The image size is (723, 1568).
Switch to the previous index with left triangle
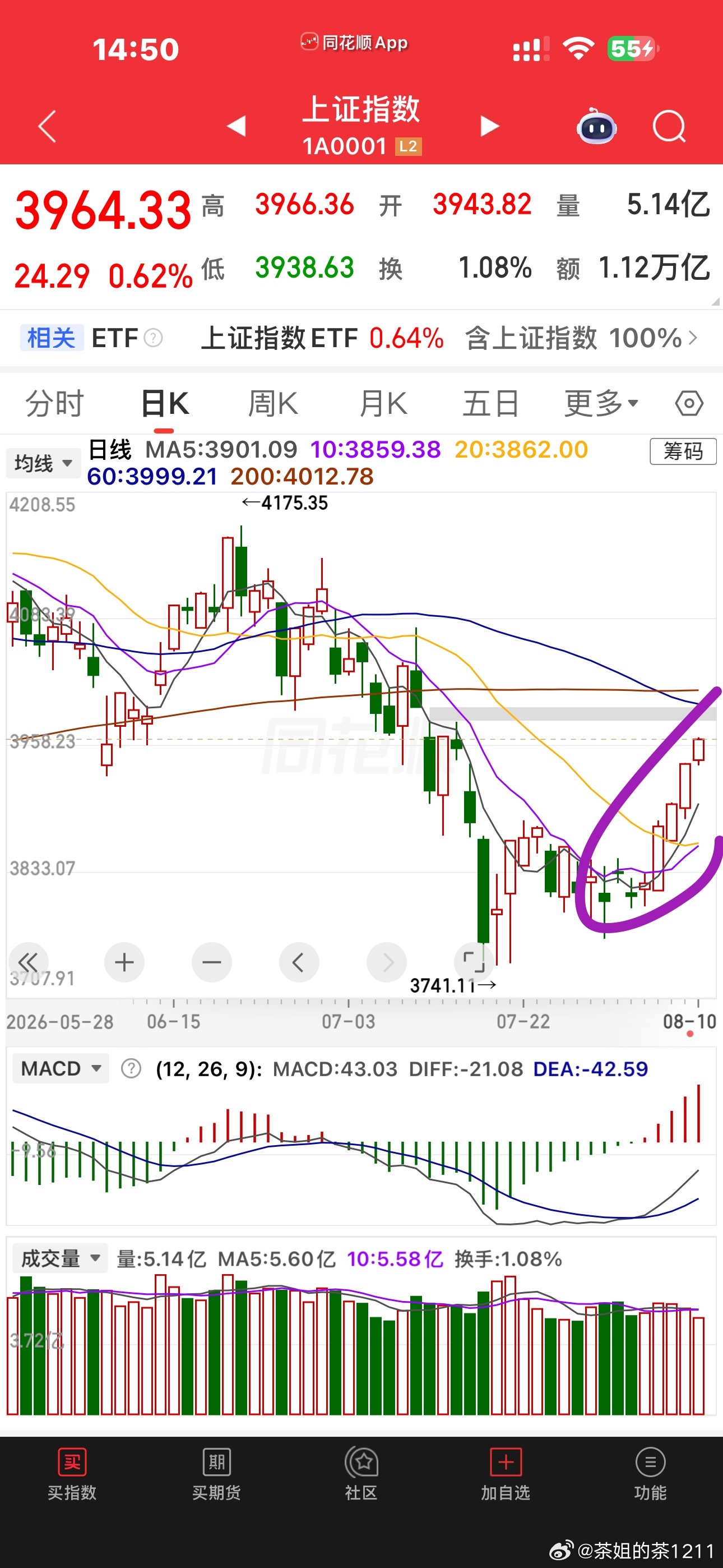[x=236, y=126]
